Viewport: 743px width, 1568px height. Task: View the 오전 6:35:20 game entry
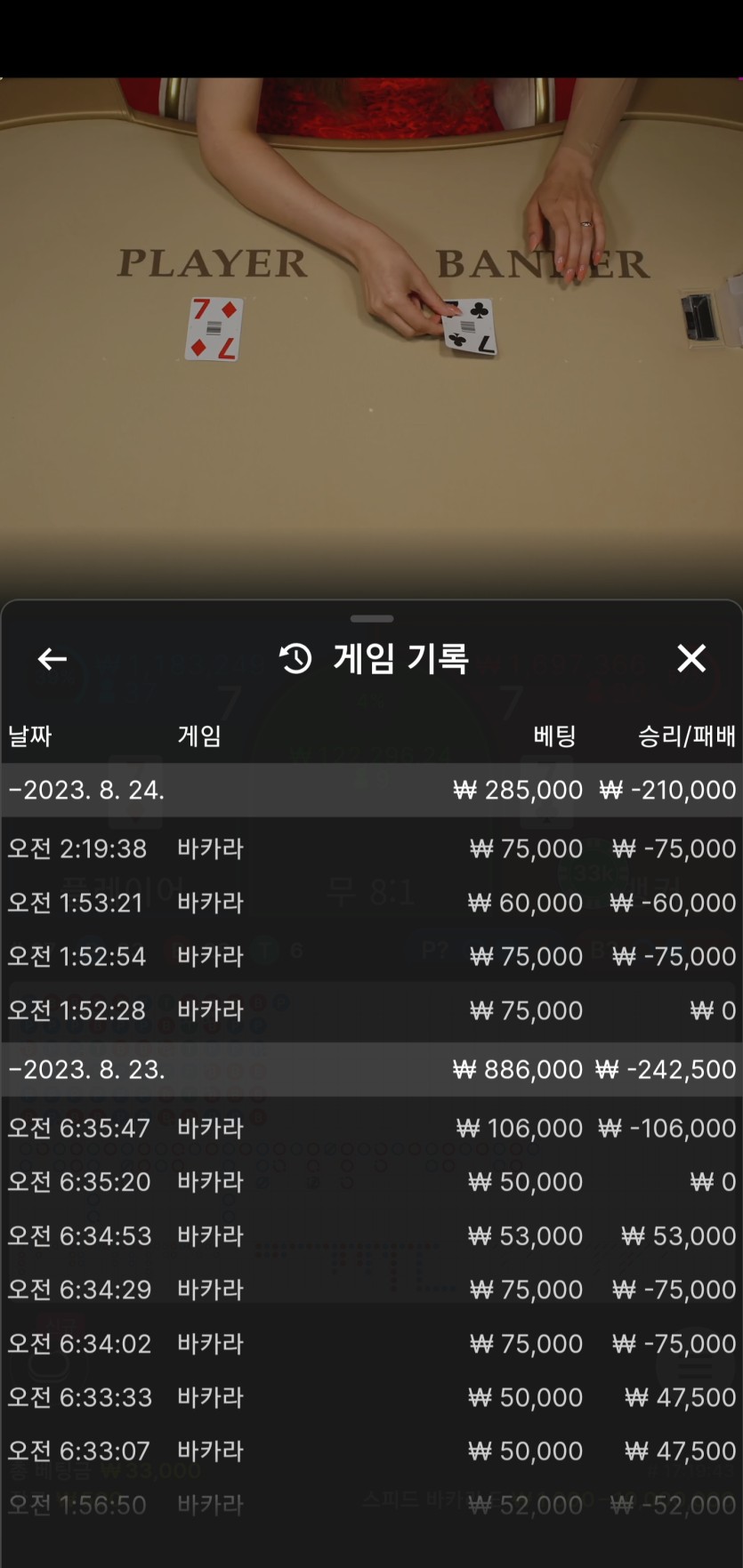(x=372, y=1182)
